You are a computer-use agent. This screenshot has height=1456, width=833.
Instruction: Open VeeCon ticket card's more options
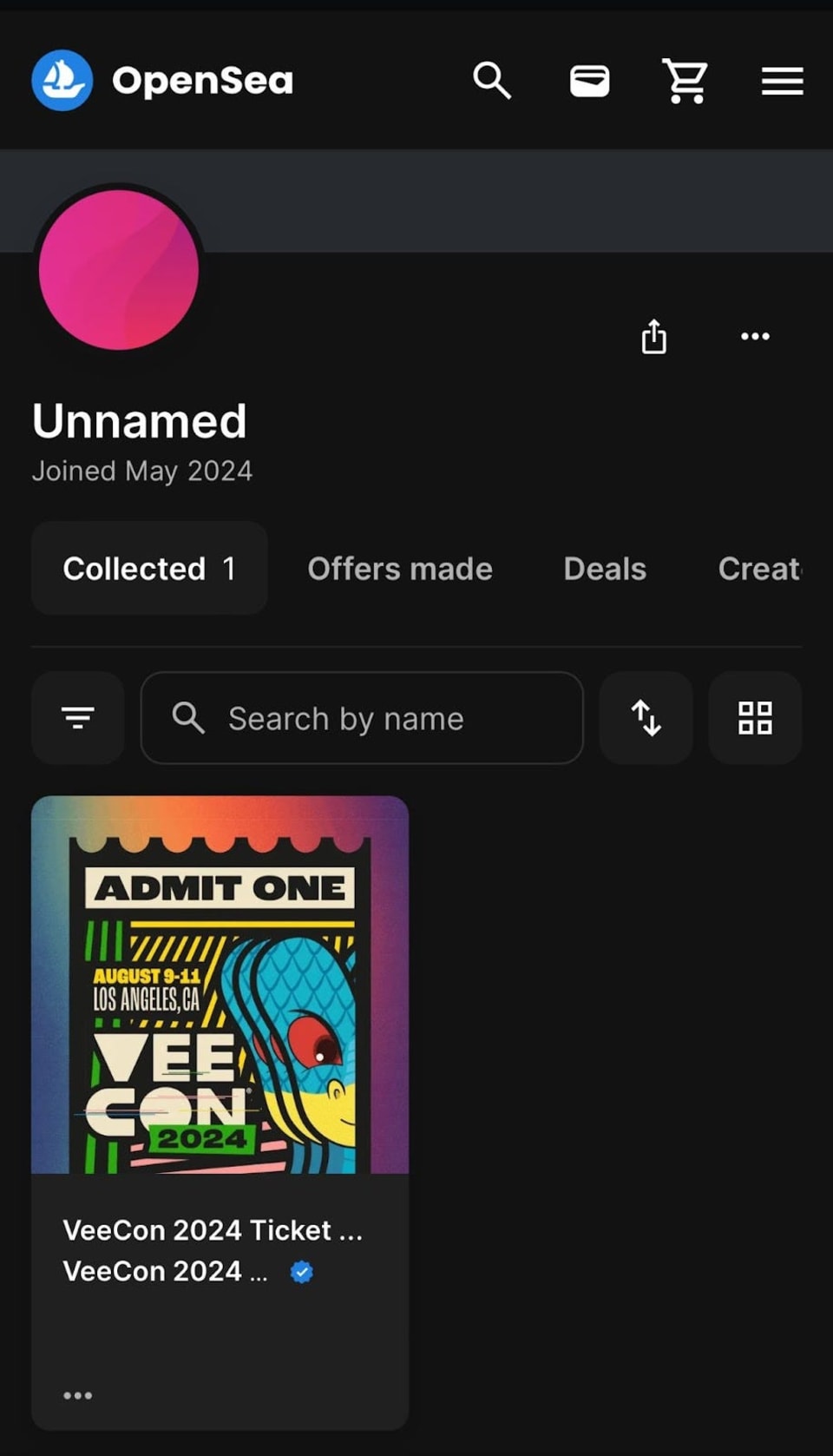pyautogui.click(x=78, y=1395)
